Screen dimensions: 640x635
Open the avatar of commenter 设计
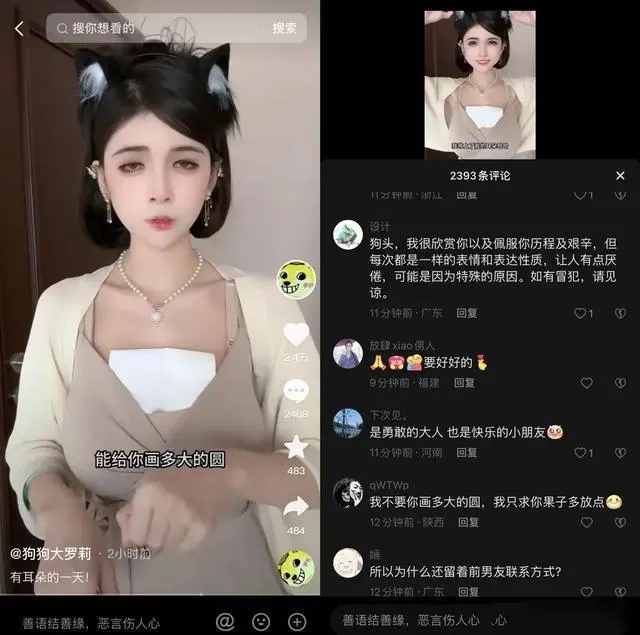347,235
